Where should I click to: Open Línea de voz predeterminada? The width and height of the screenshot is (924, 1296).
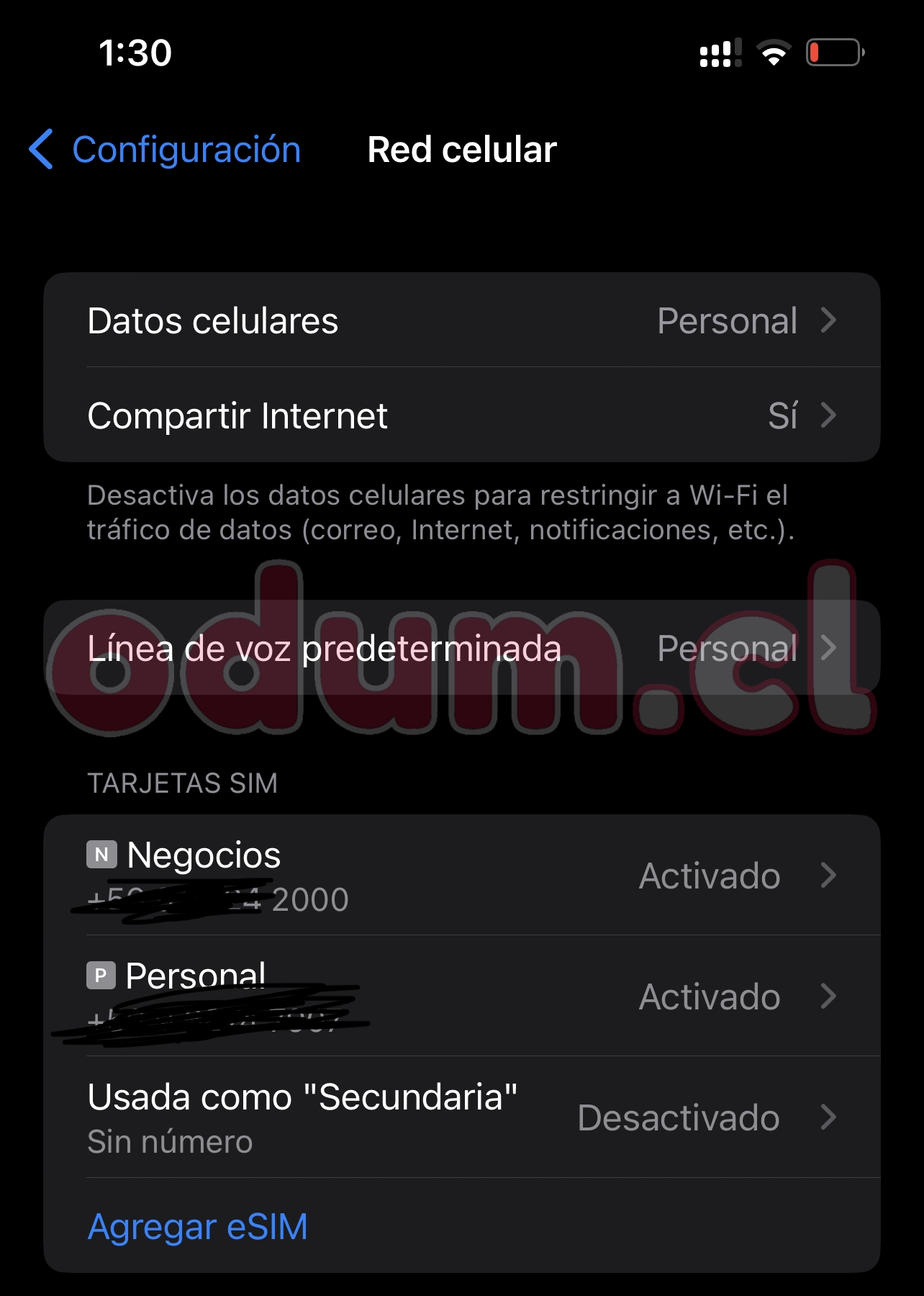point(461,648)
